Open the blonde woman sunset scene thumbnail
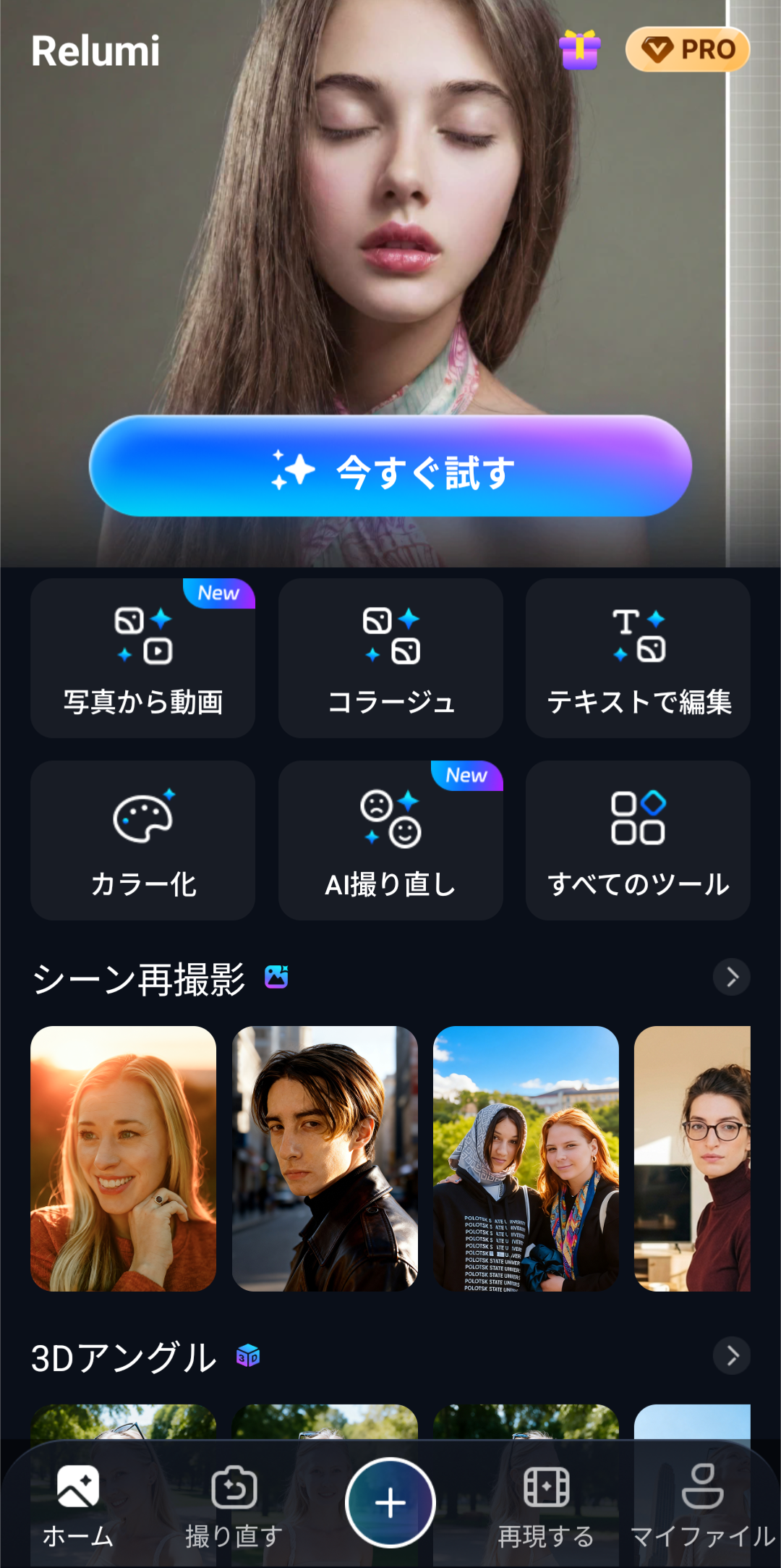The image size is (781, 1568). tap(124, 1158)
